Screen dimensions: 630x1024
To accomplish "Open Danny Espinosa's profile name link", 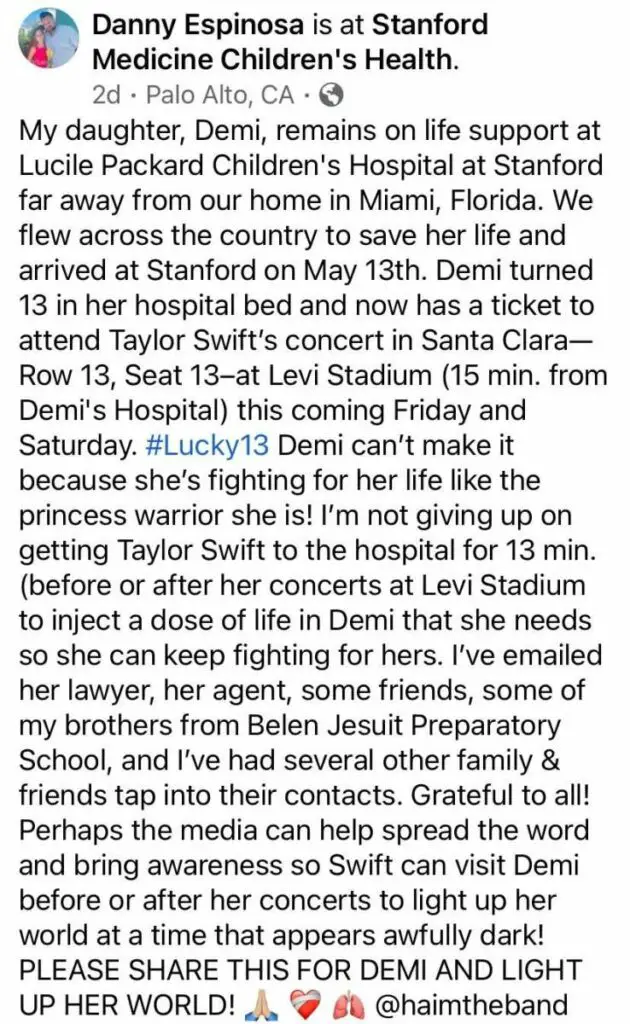I will point(198,25).
